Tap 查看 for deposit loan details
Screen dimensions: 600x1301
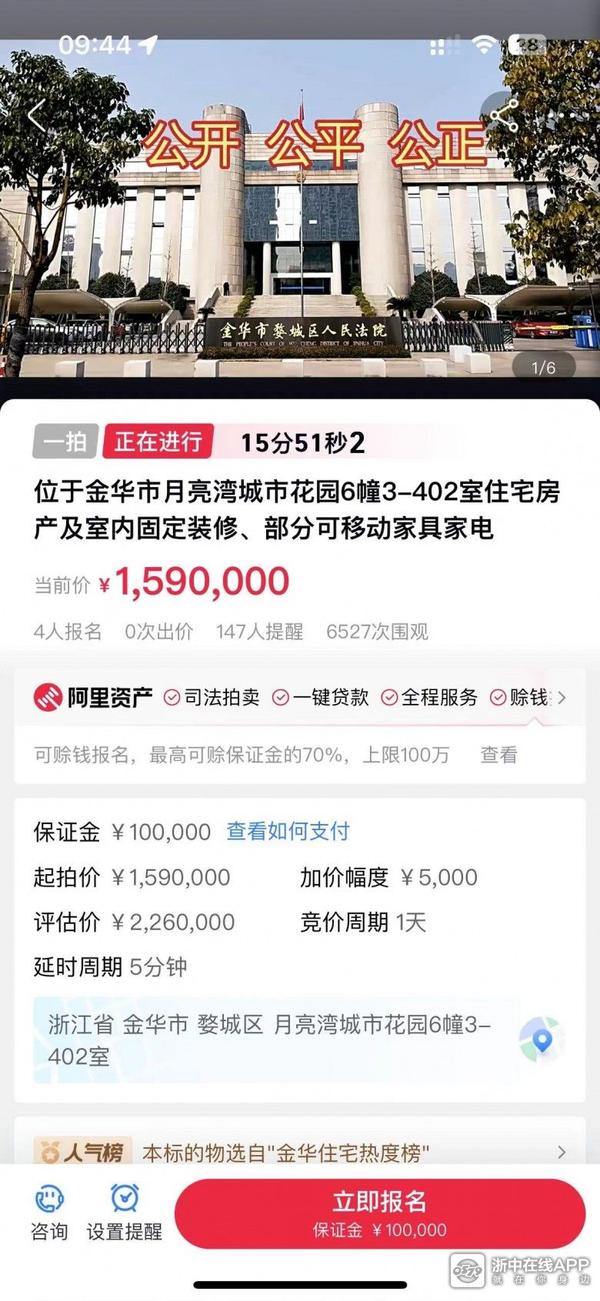click(498, 755)
